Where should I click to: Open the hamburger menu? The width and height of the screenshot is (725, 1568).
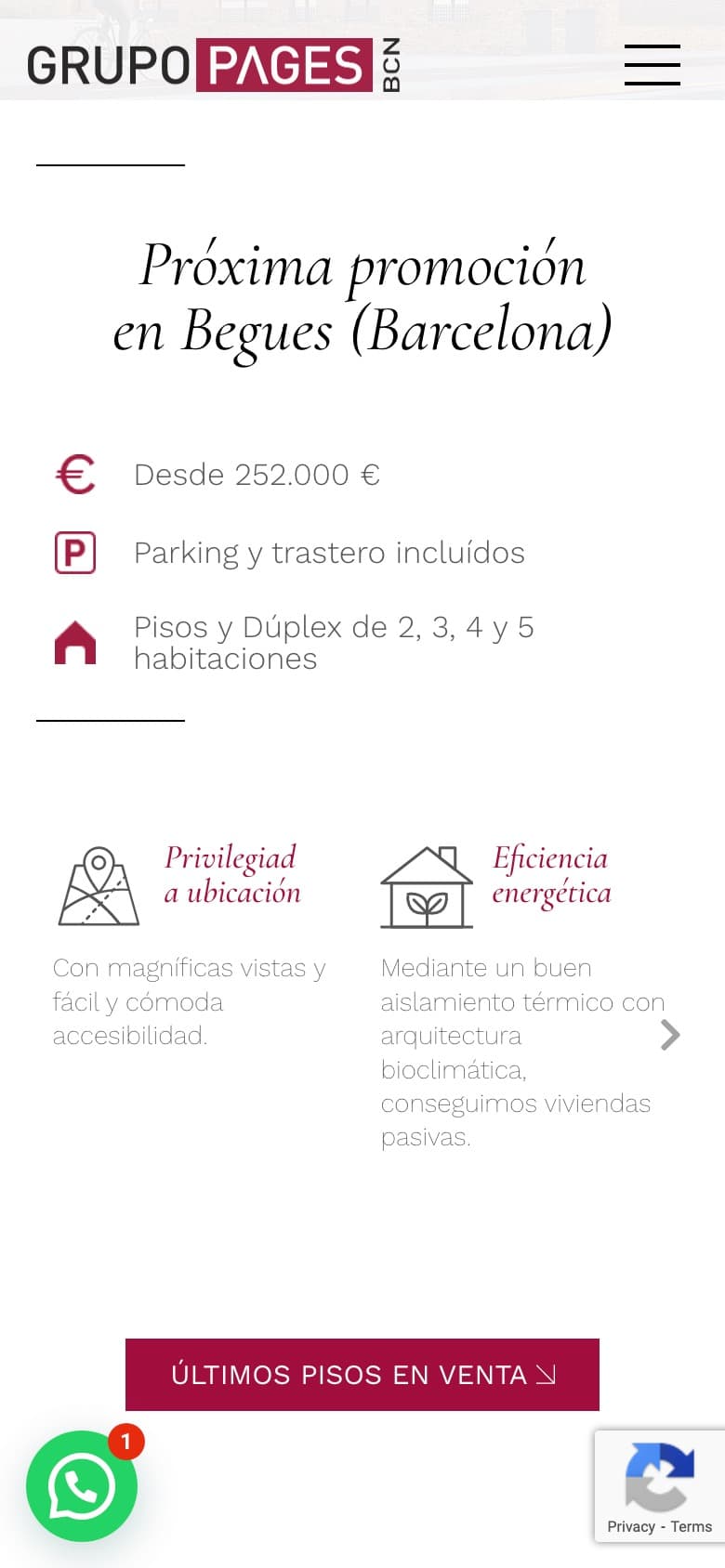click(652, 65)
